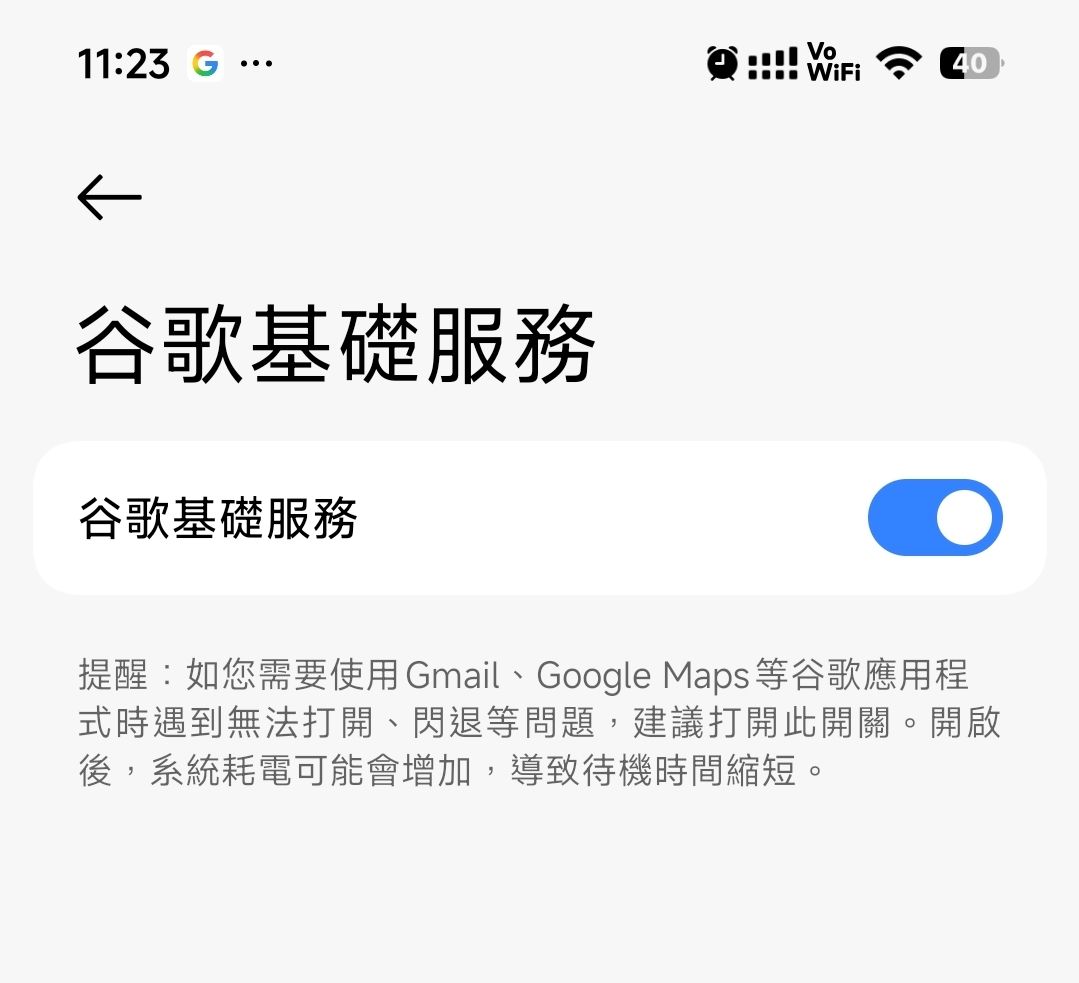Turn off the 谷歌基礎服務 switch
The image size is (1079, 983).
934,518
